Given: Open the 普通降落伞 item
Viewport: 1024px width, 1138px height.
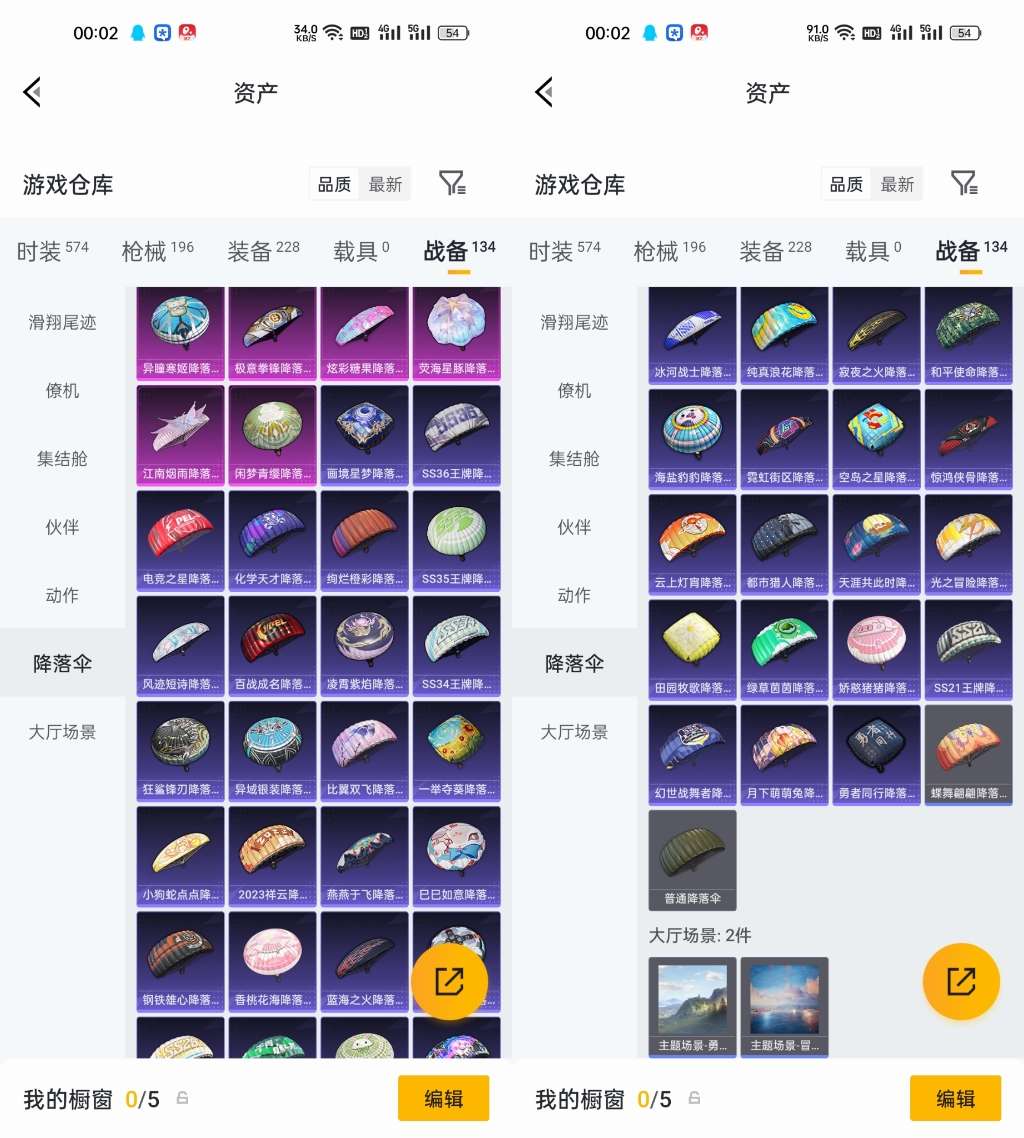Looking at the screenshot, I should pos(692,860).
